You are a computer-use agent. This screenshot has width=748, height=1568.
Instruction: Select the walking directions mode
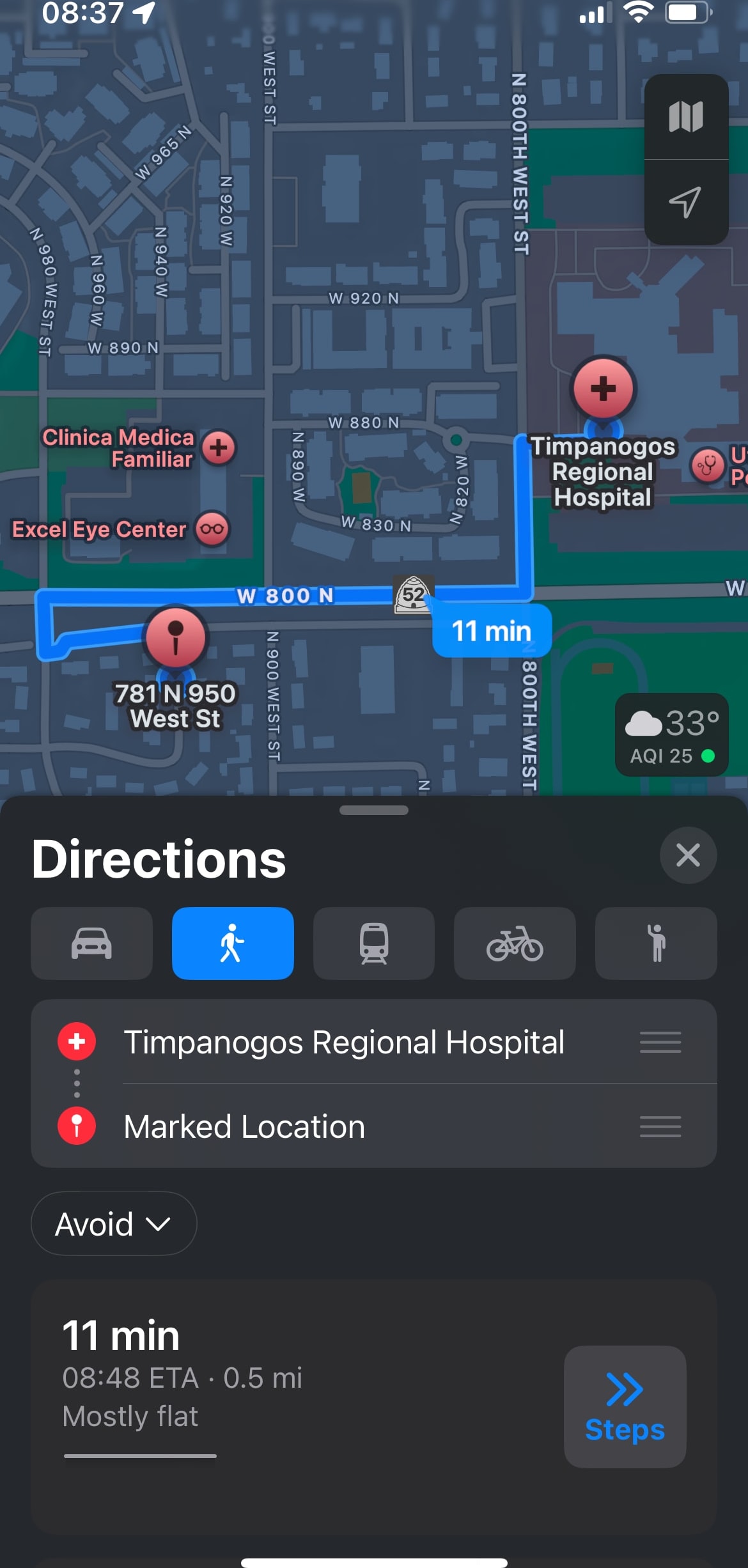[233, 943]
